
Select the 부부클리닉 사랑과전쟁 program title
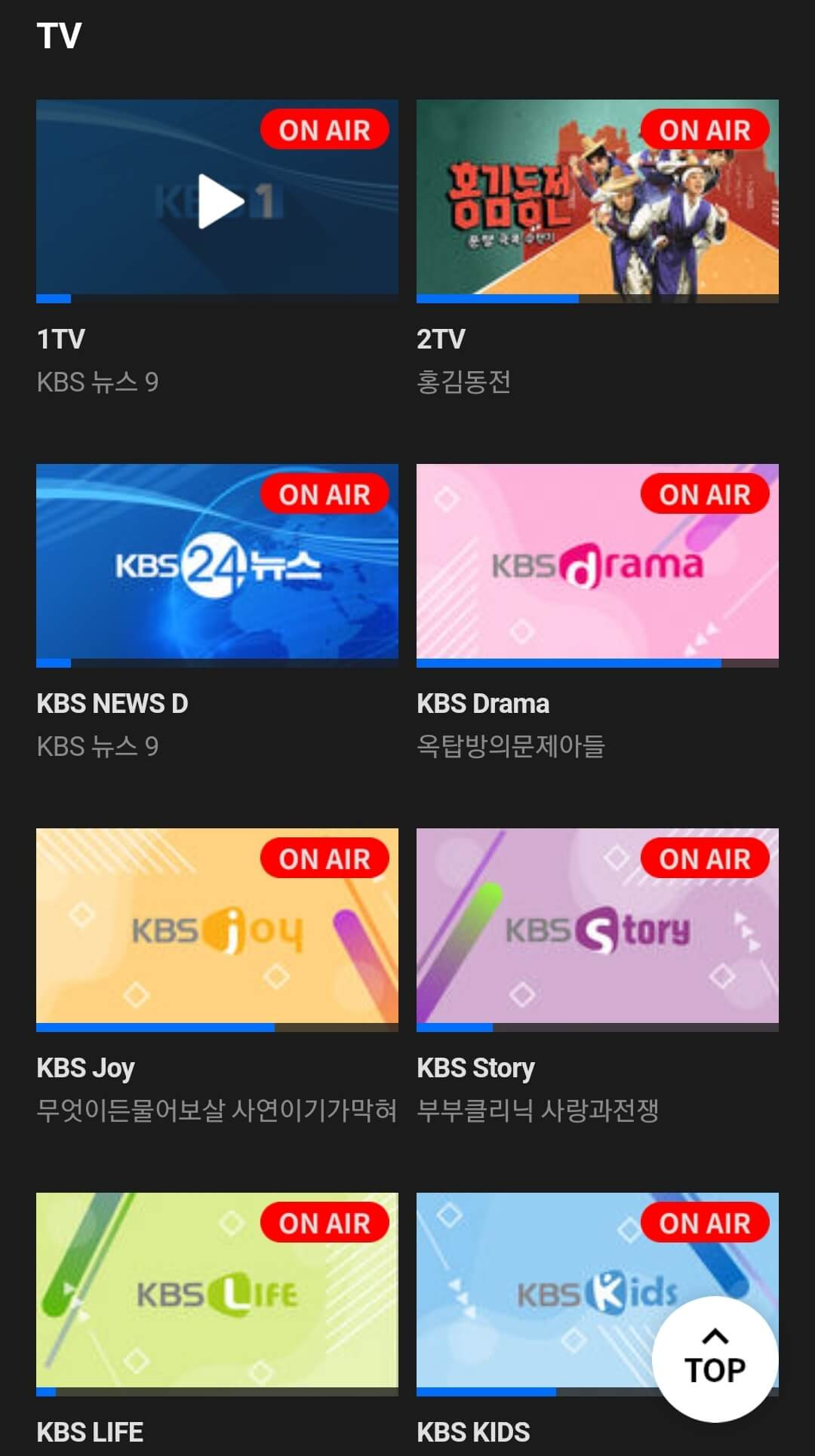point(540,1107)
